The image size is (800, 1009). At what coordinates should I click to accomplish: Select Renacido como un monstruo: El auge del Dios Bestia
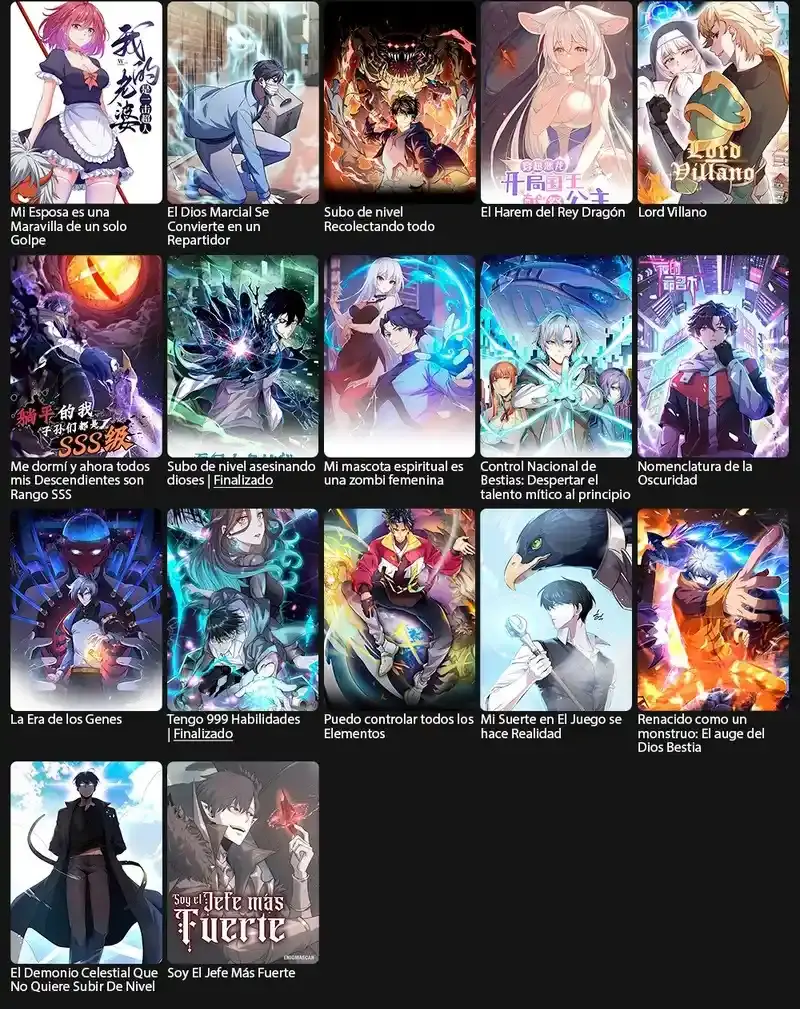pyautogui.click(x=713, y=610)
